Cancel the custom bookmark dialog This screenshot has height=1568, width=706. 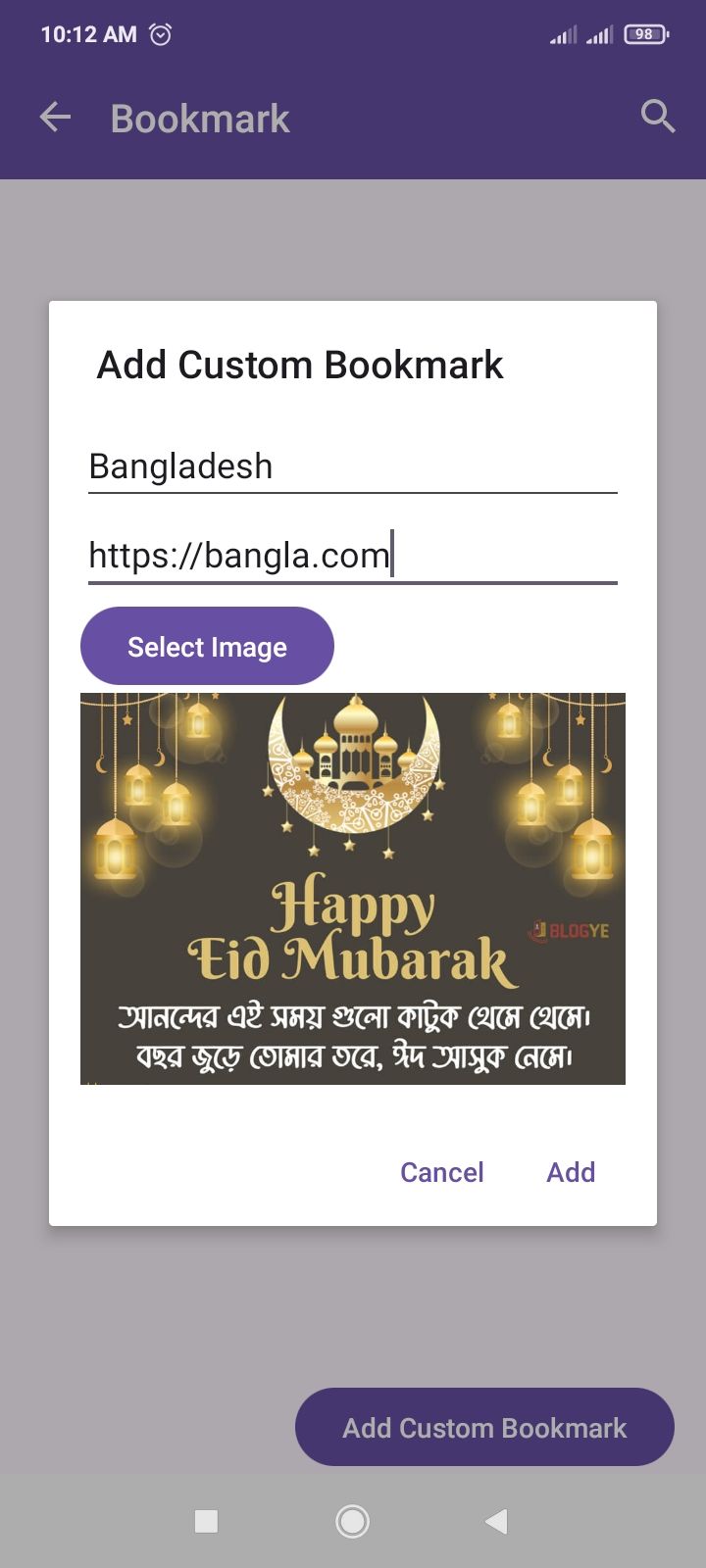coord(442,1172)
